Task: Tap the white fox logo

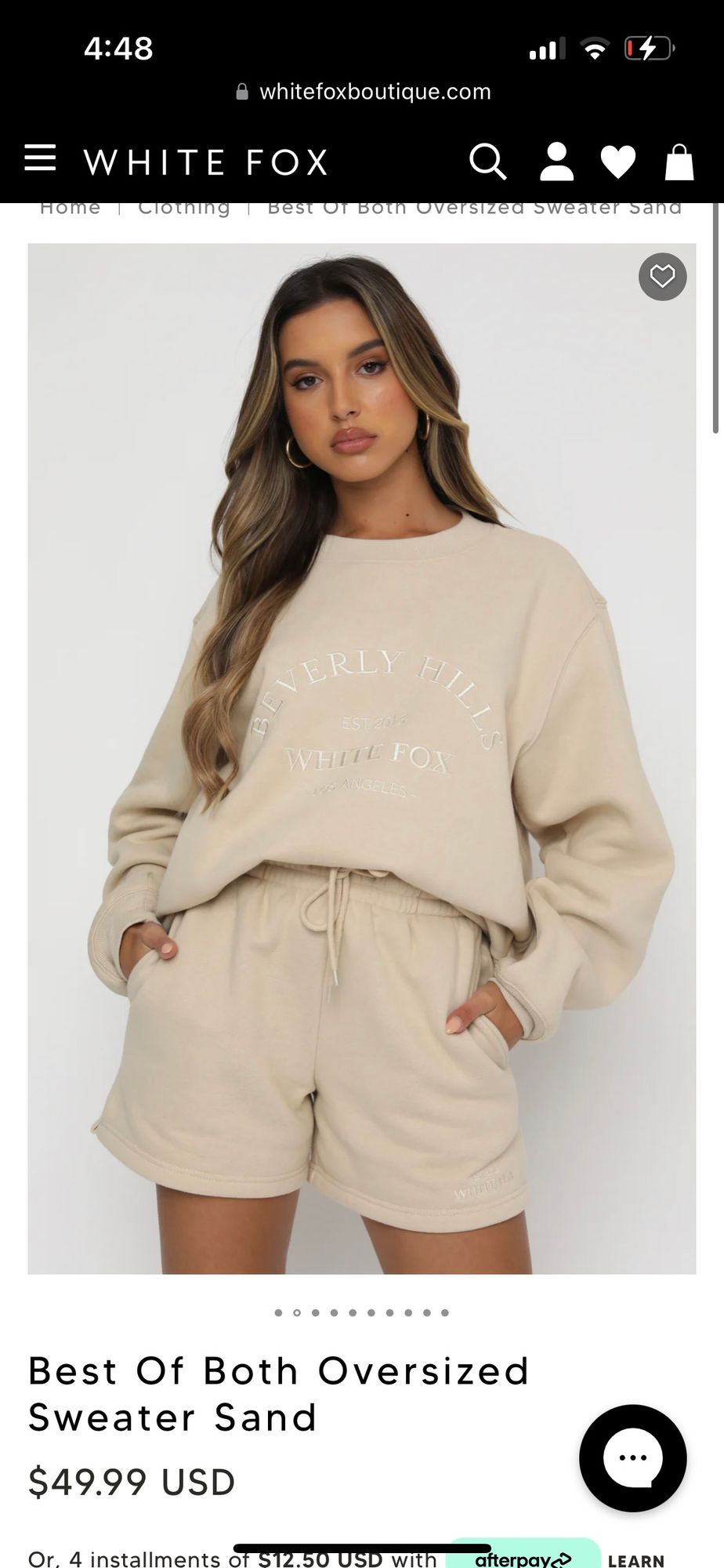Action: click(x=206, y=162)
